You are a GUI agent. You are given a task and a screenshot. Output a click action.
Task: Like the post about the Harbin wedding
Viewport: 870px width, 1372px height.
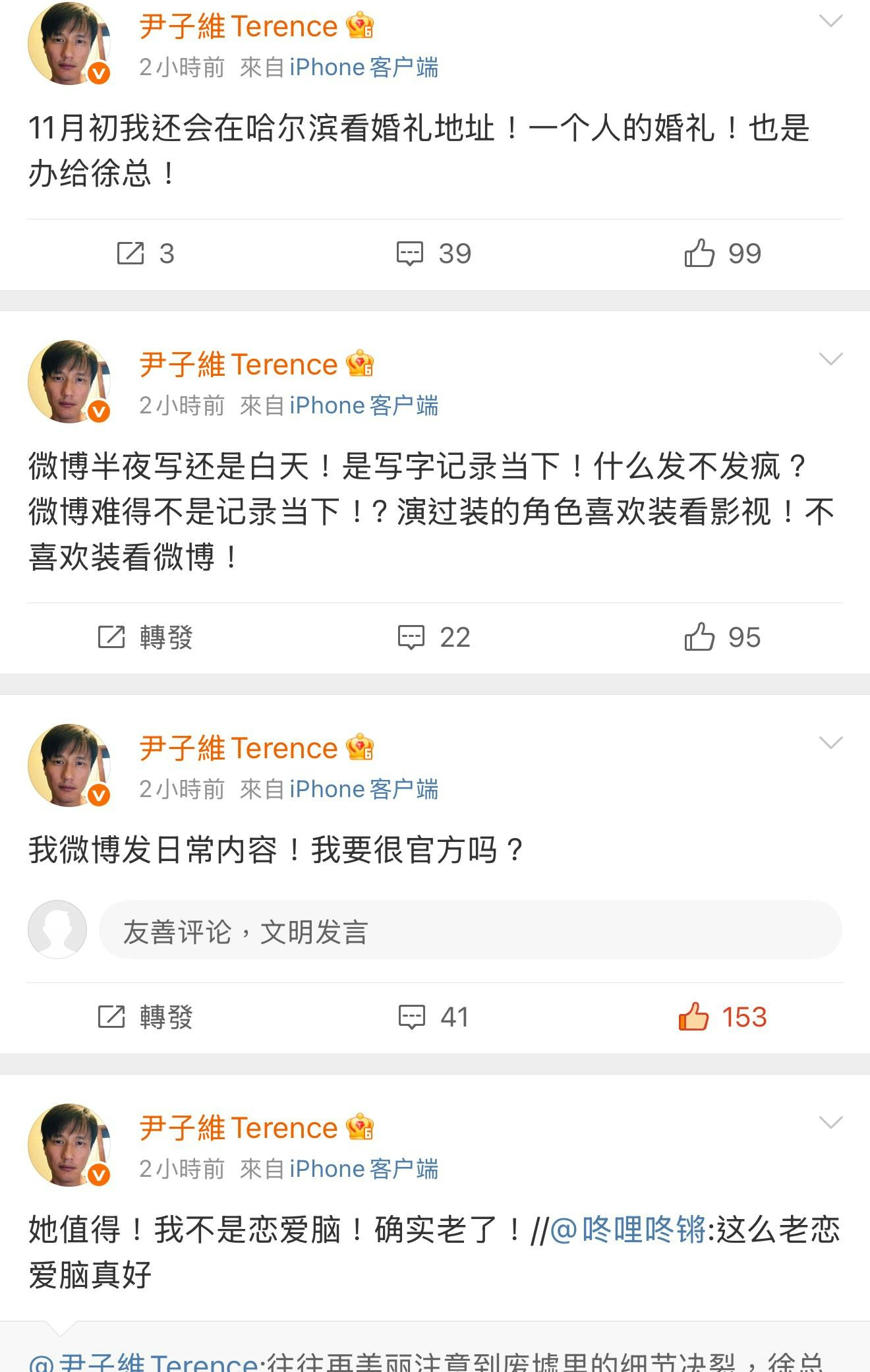(722, 254)
